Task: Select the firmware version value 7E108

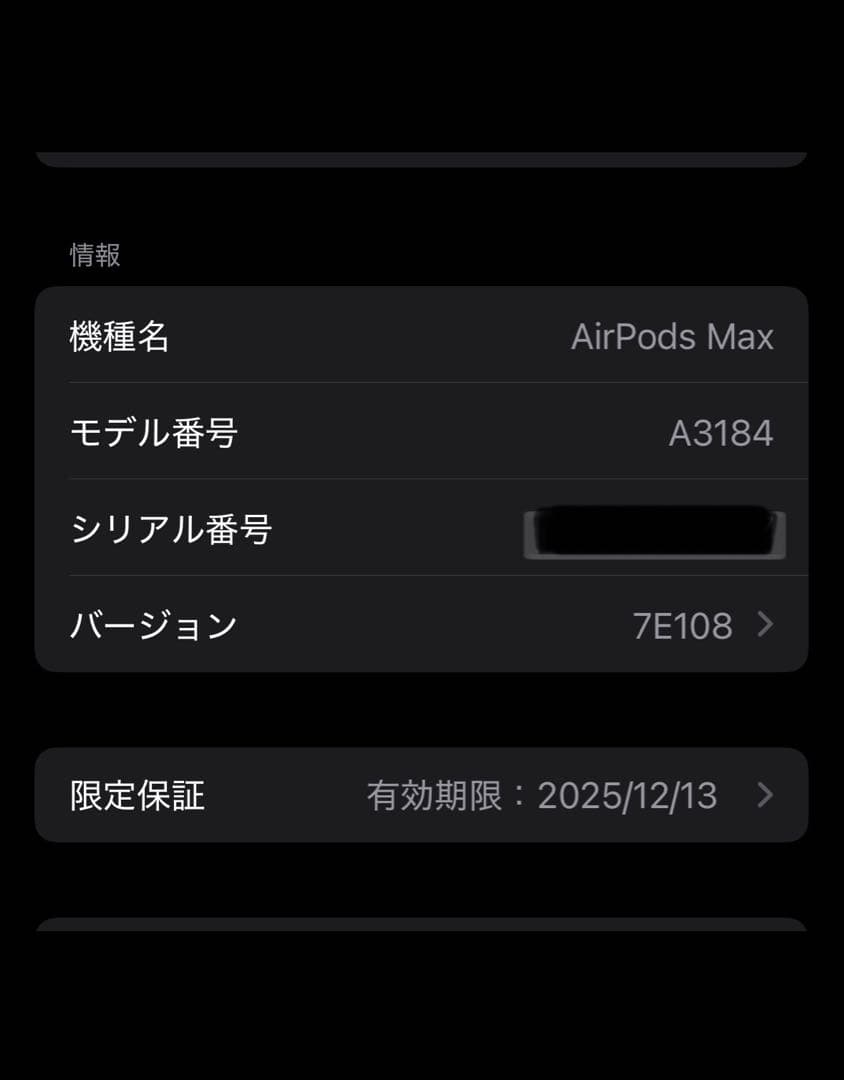Action: 687,625
